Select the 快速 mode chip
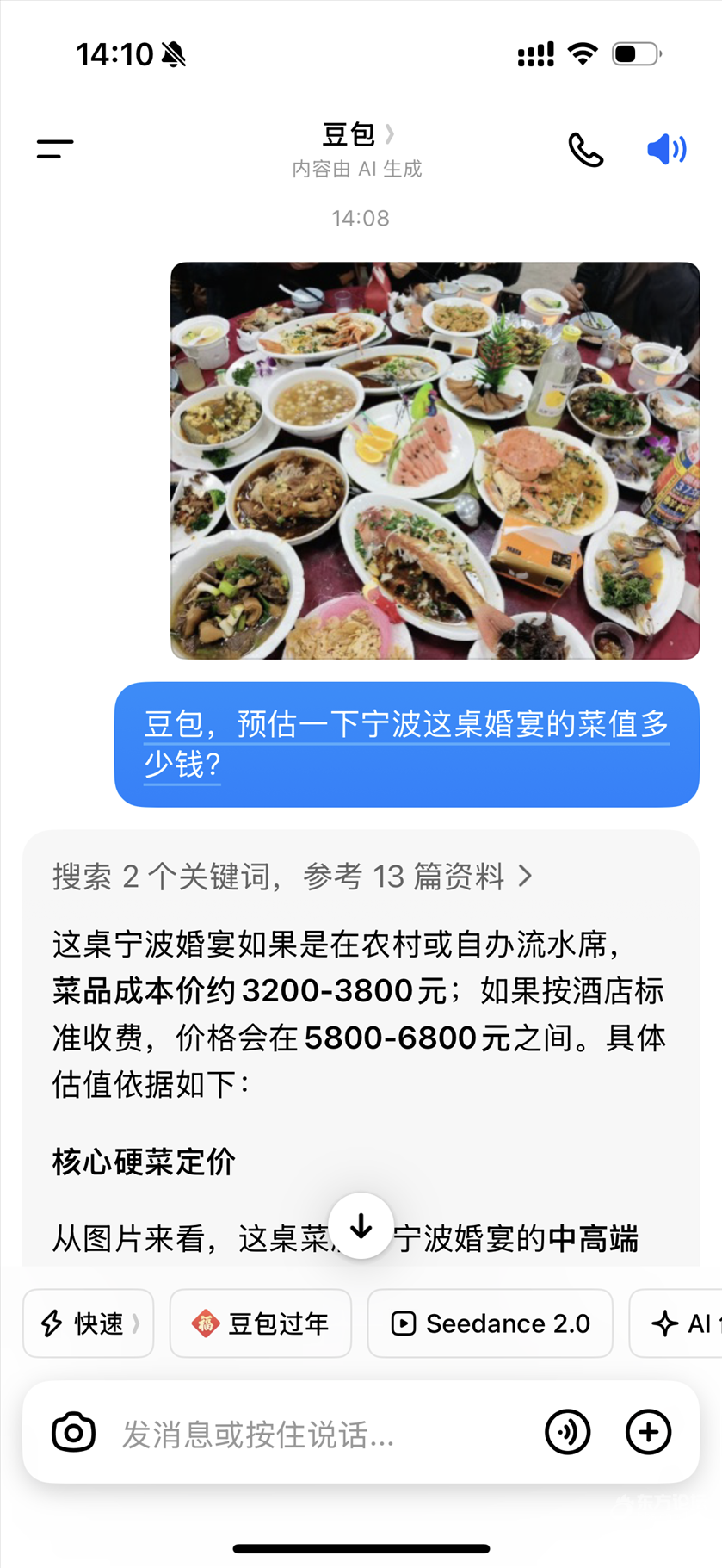 tap(89, 1323)
